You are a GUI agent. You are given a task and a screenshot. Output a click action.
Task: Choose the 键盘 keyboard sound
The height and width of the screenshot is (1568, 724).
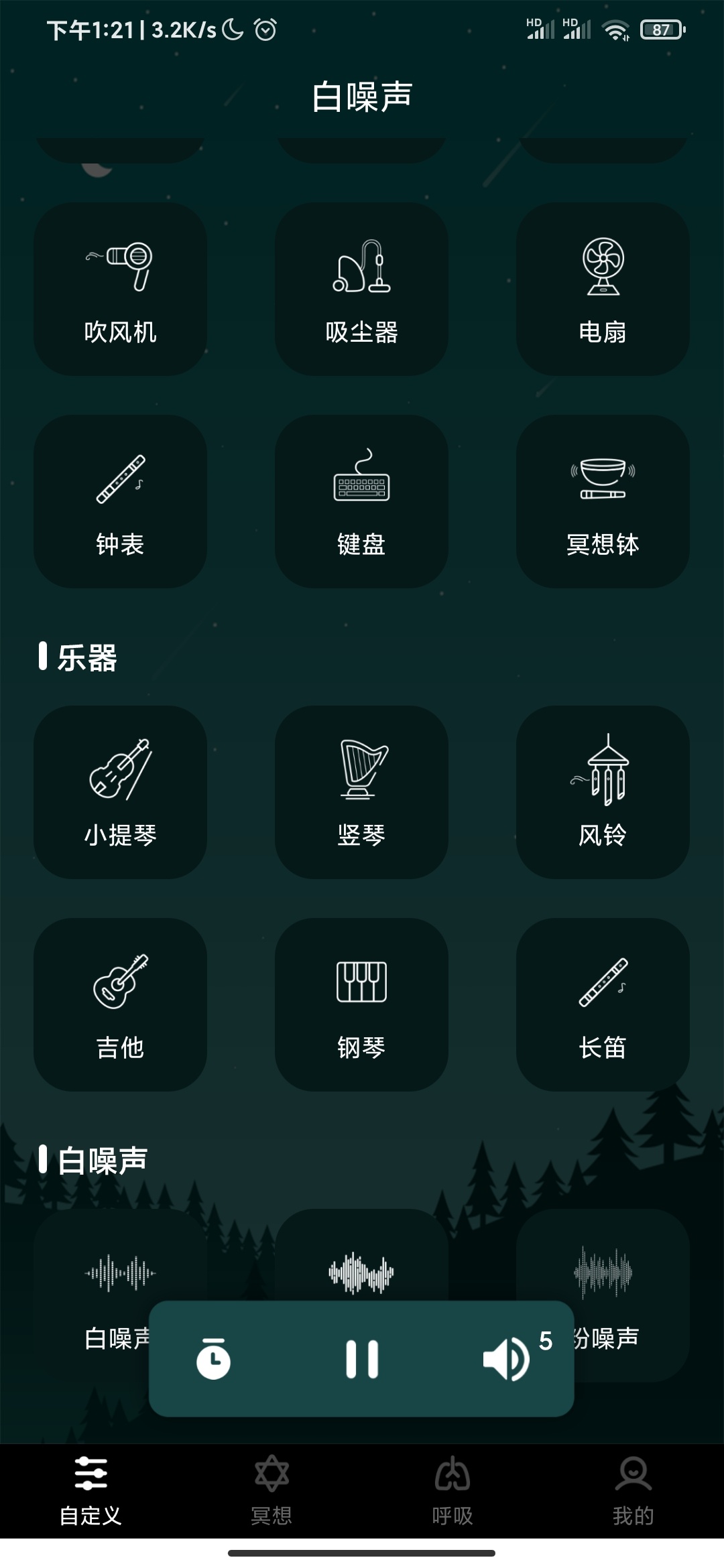[x=361, y=501]
